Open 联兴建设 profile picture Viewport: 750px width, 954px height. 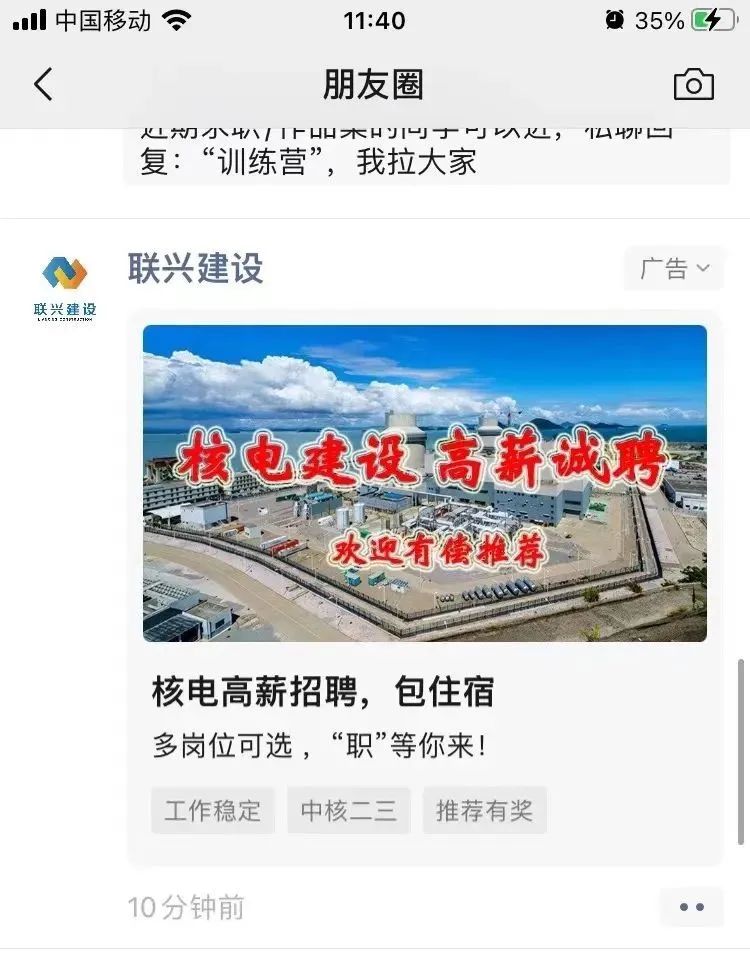[x=65, y=286]
